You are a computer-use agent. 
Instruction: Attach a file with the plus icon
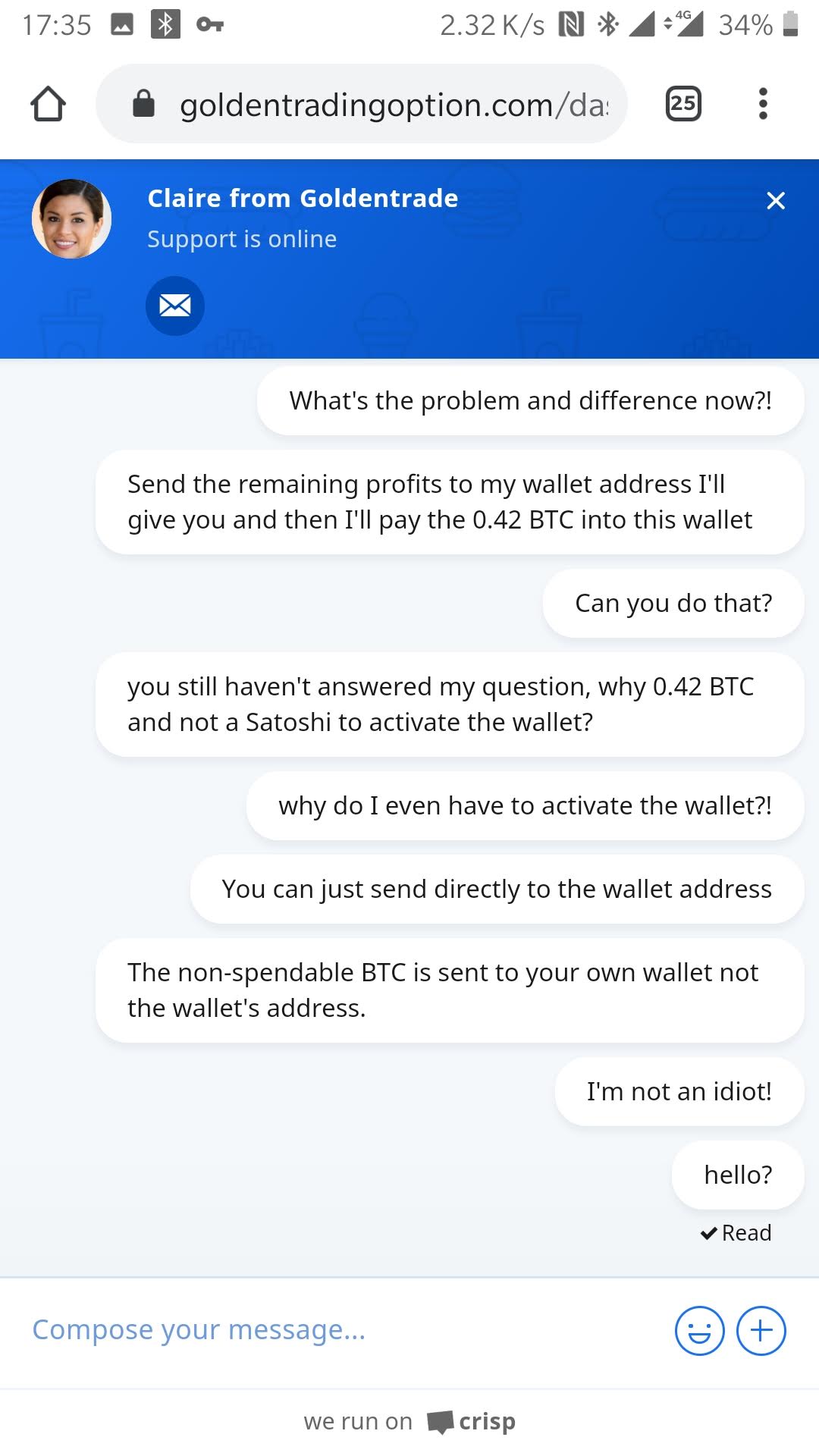(x=761, y=1330)
